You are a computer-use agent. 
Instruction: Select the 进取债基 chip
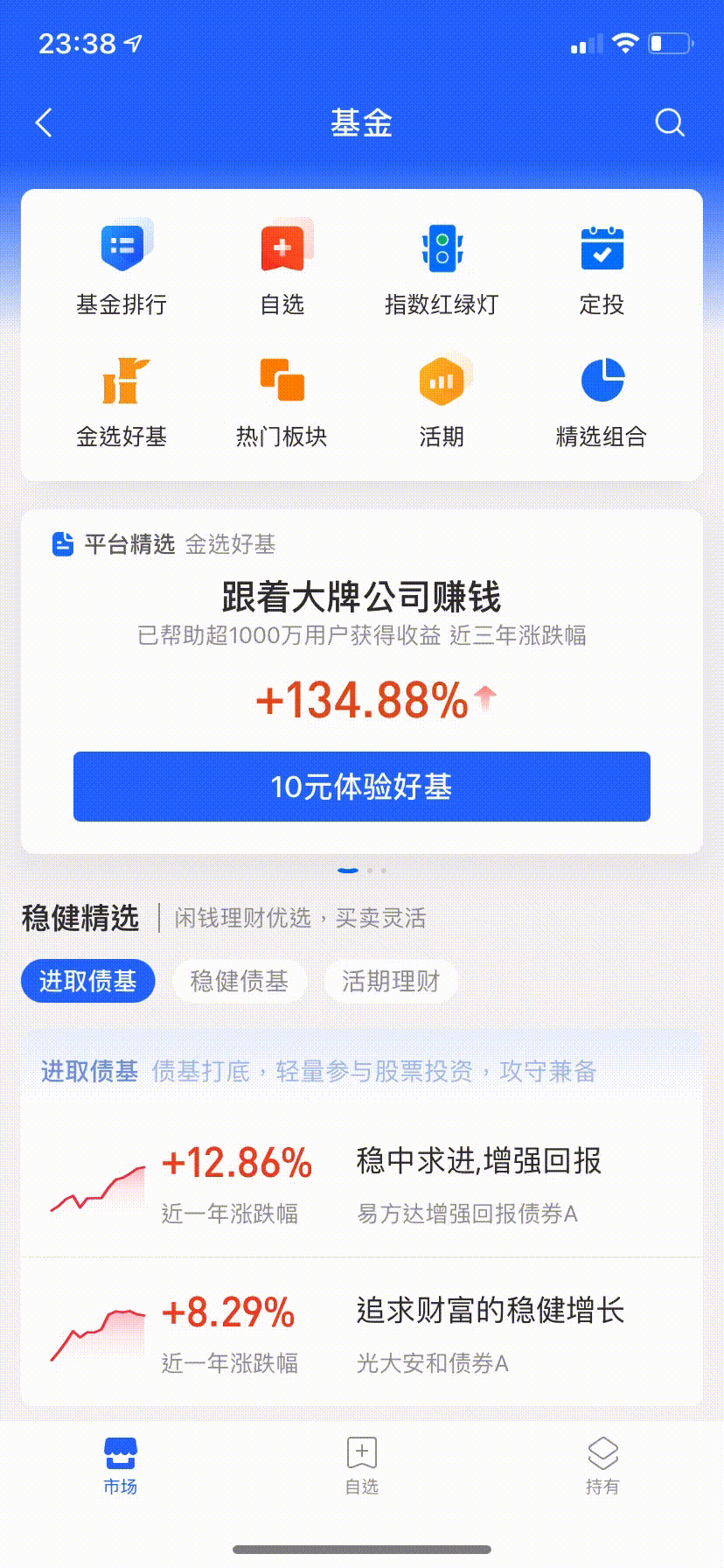[x=88, y=981]
